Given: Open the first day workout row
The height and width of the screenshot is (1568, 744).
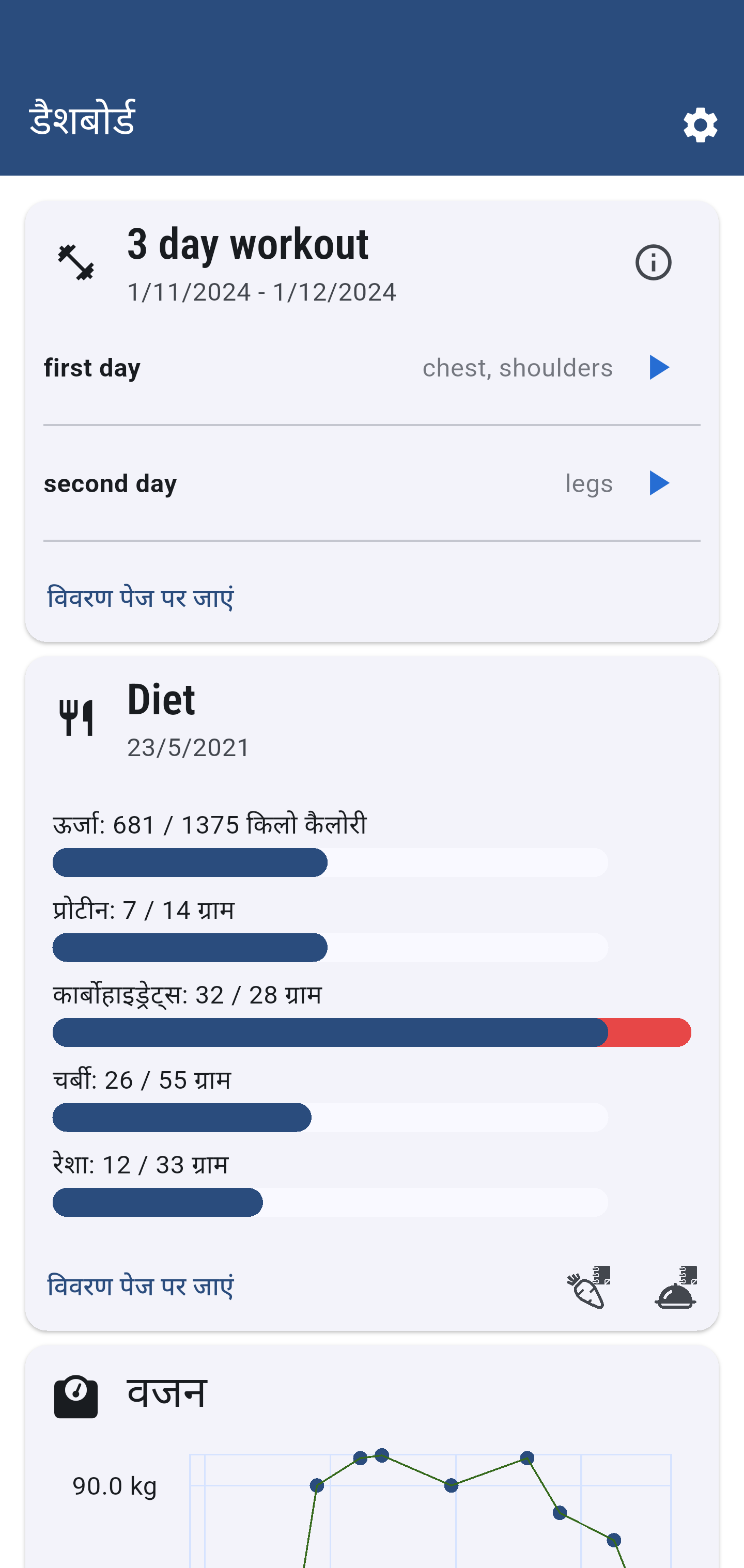Looking at the screenshot, I should pos(372,368).
